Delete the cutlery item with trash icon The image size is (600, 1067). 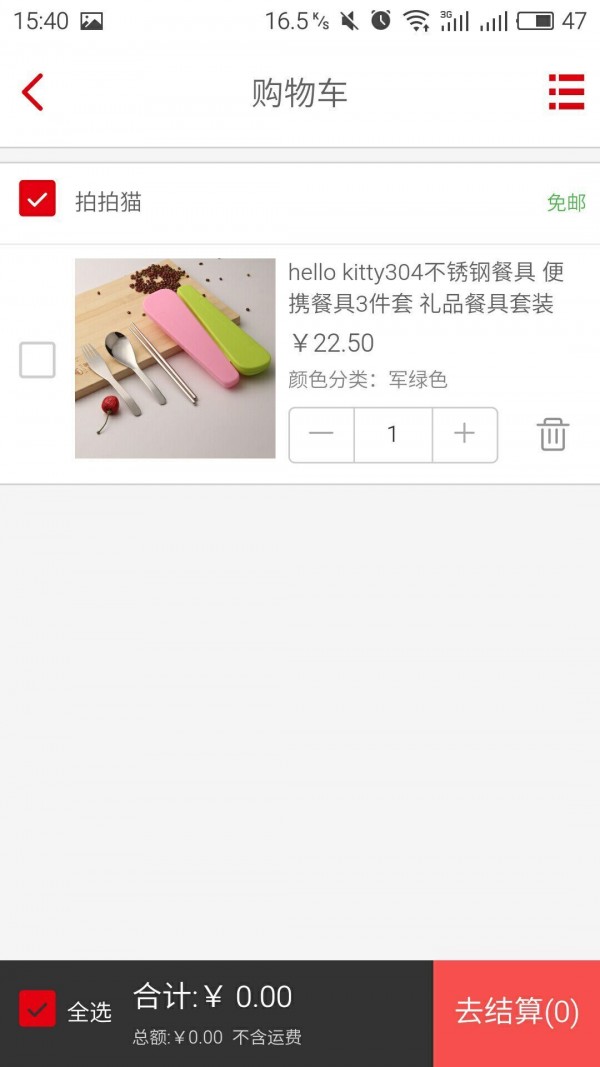point(552,434)
